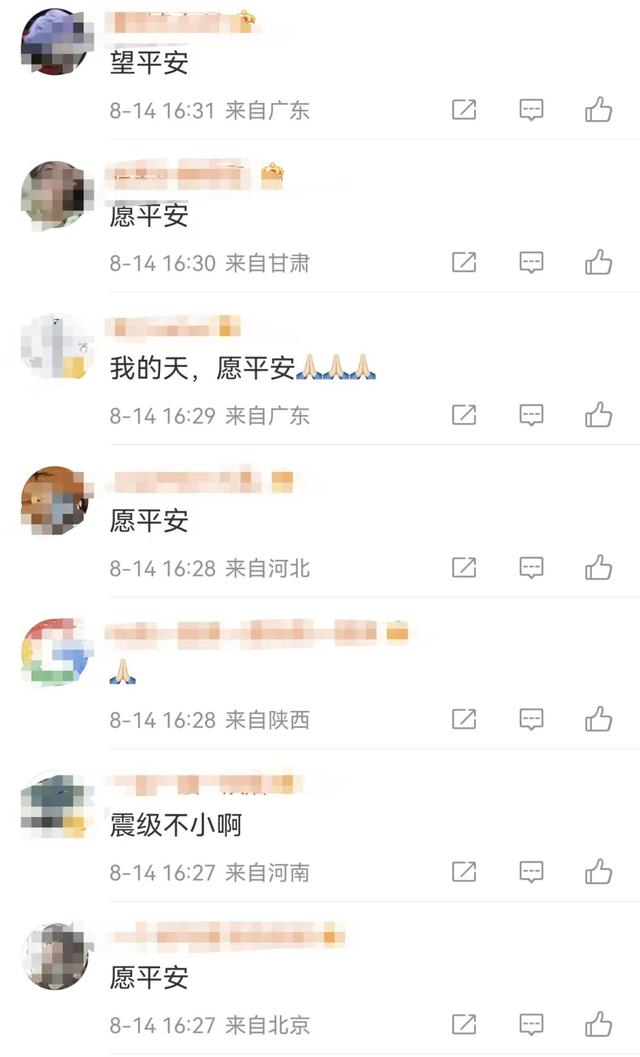Open the avatar of the 震级不小啊 commenter

55,805
